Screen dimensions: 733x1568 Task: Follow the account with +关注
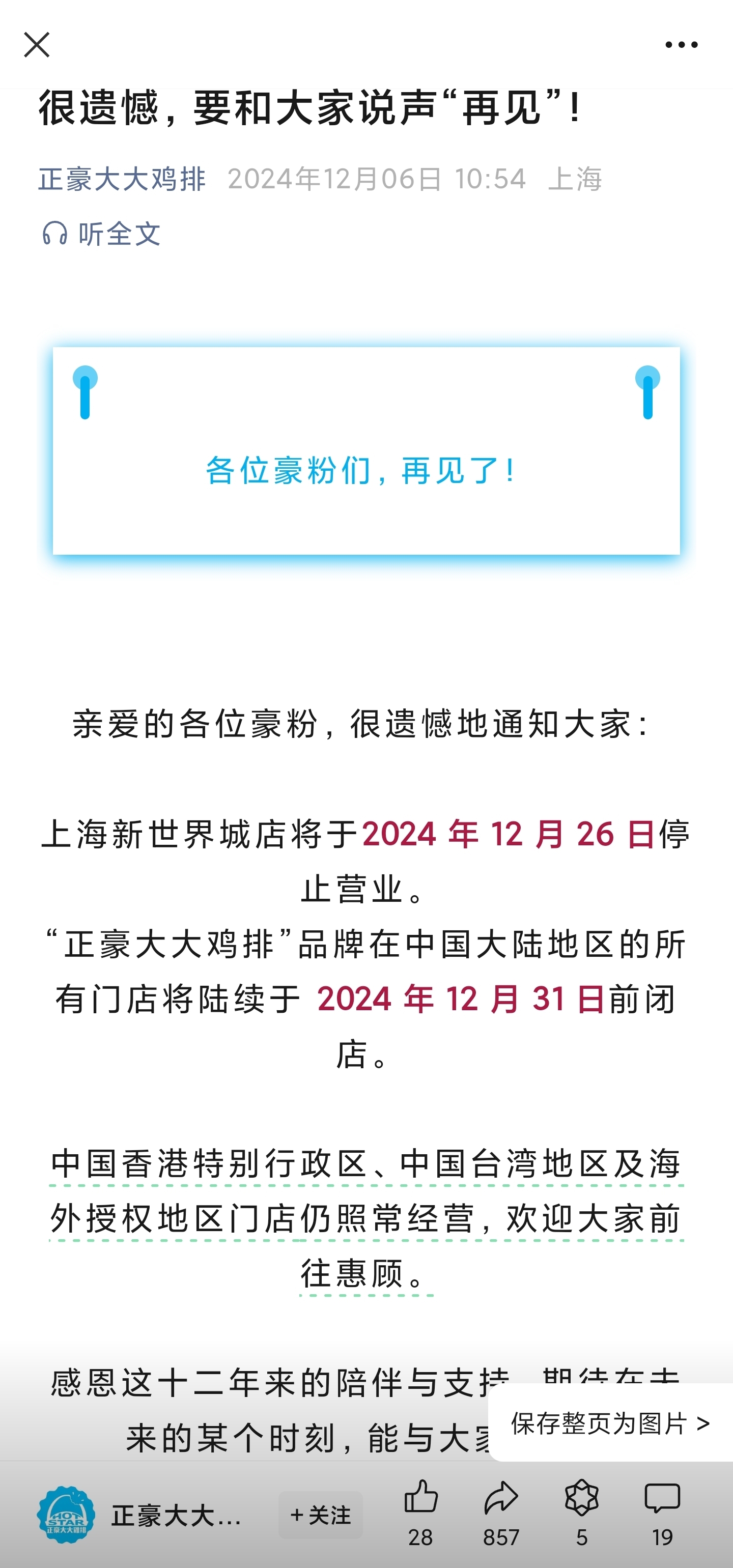pyautogui.click(x=320, y=1515)
